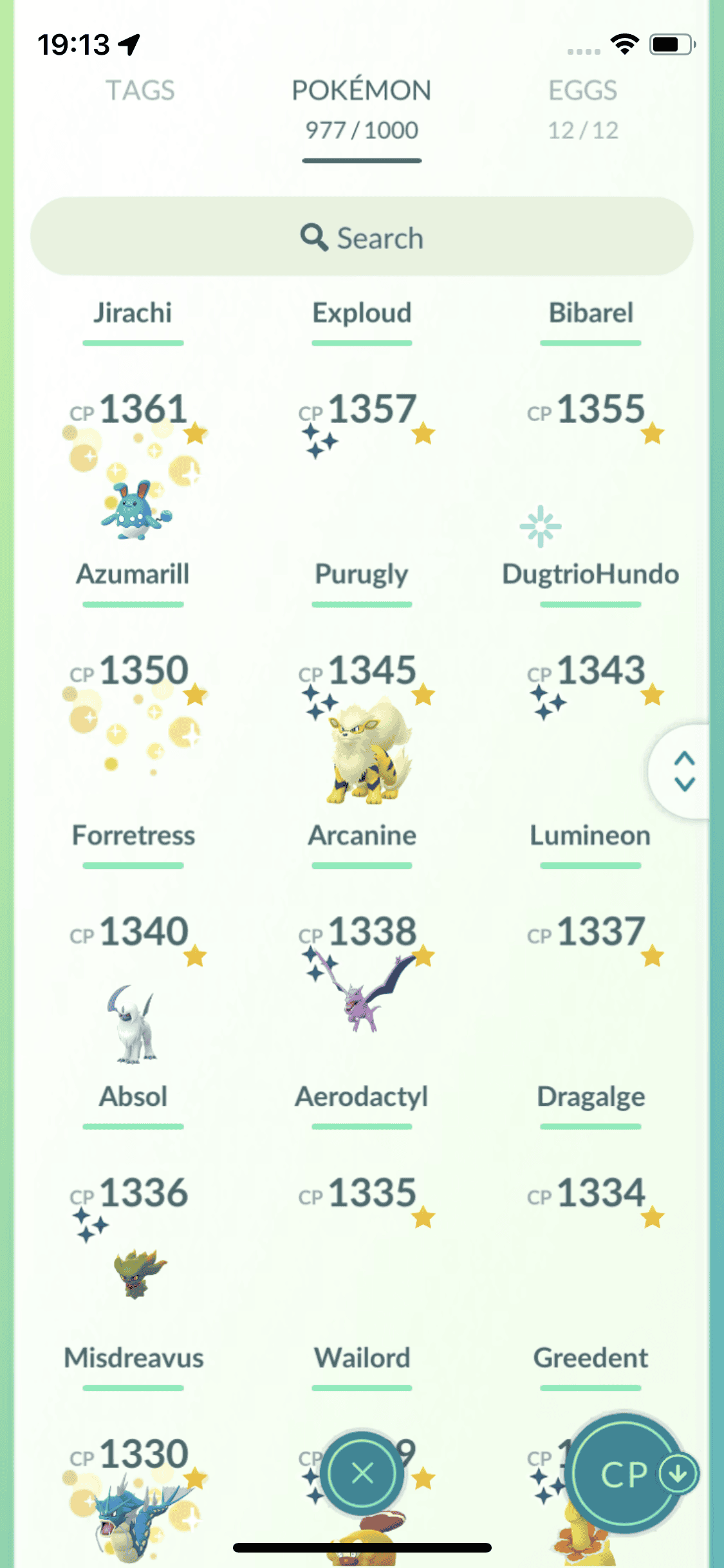Close the Pokémon storage screen
Viewport: 724px width, 1568px height.
coord(362,1473)
